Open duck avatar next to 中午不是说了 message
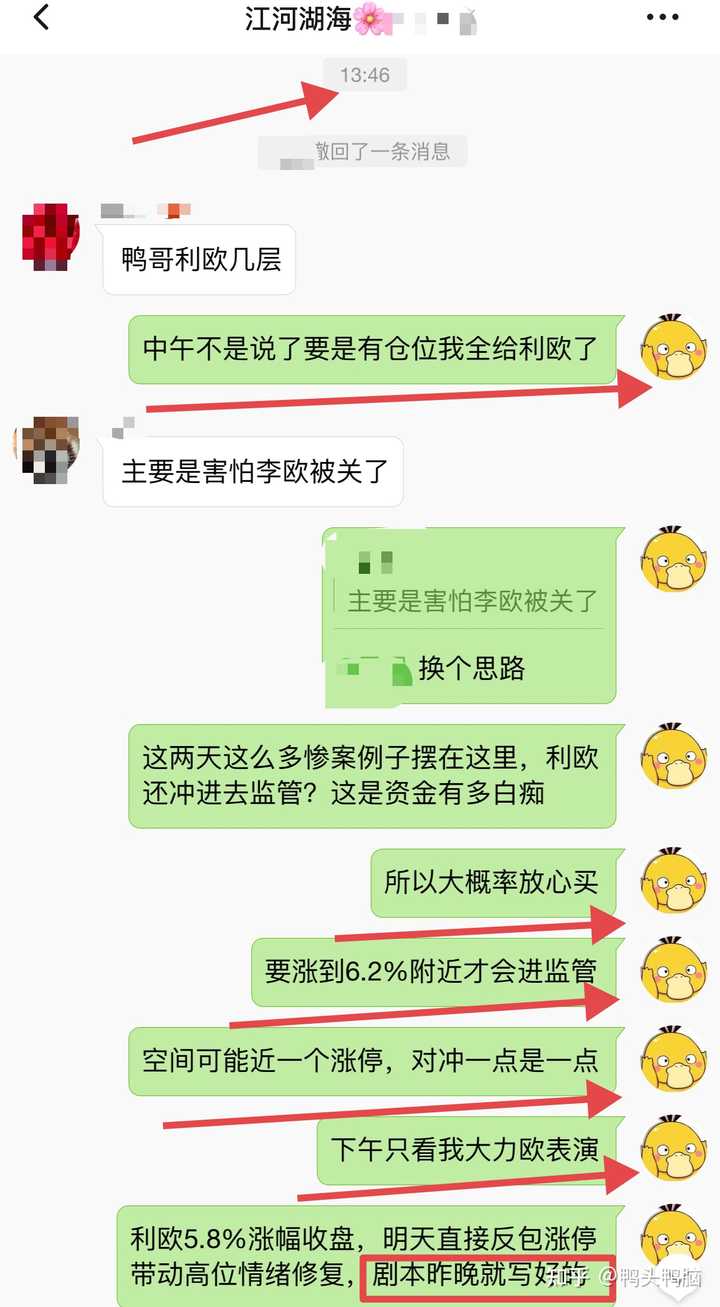 (673, 347)
